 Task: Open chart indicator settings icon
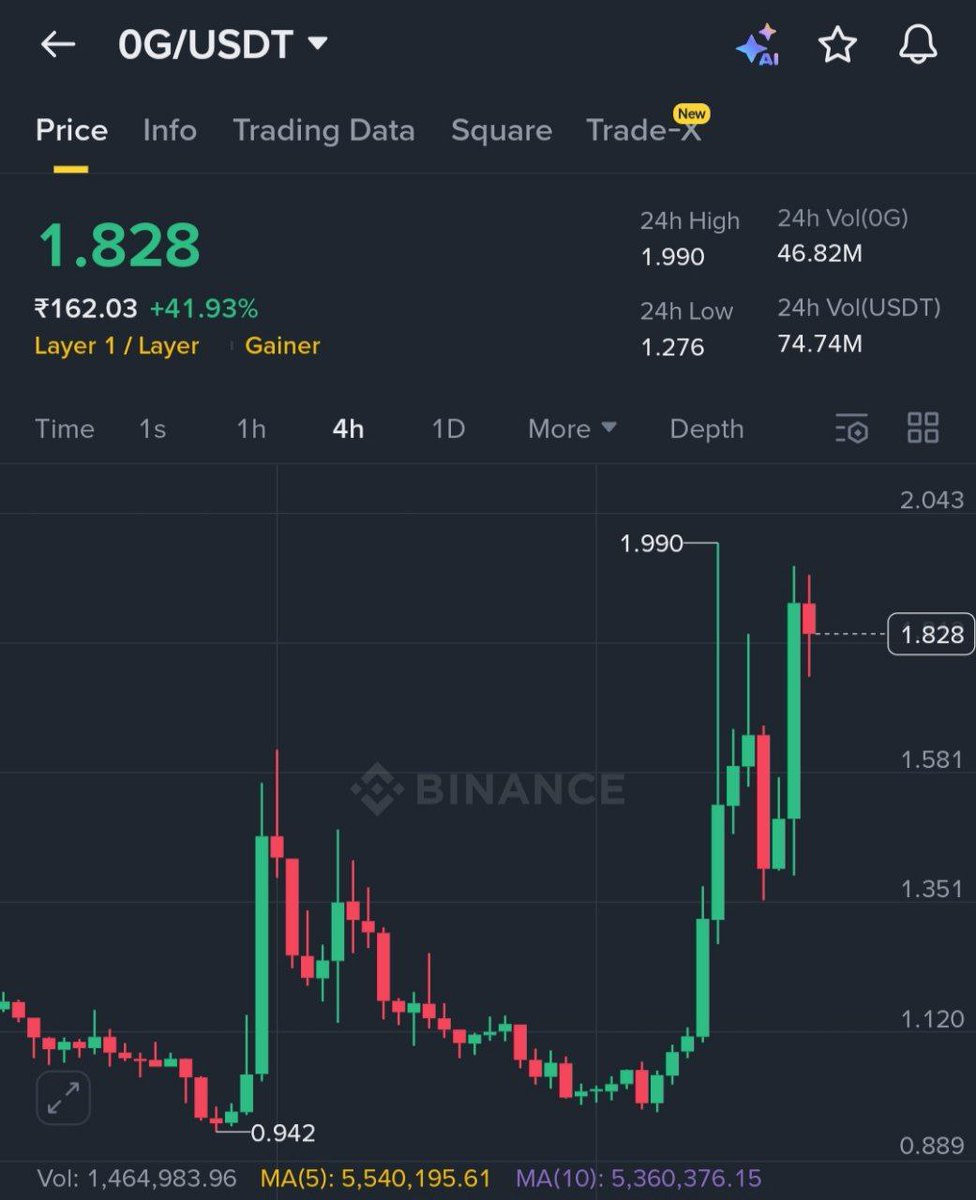(851, 428)
